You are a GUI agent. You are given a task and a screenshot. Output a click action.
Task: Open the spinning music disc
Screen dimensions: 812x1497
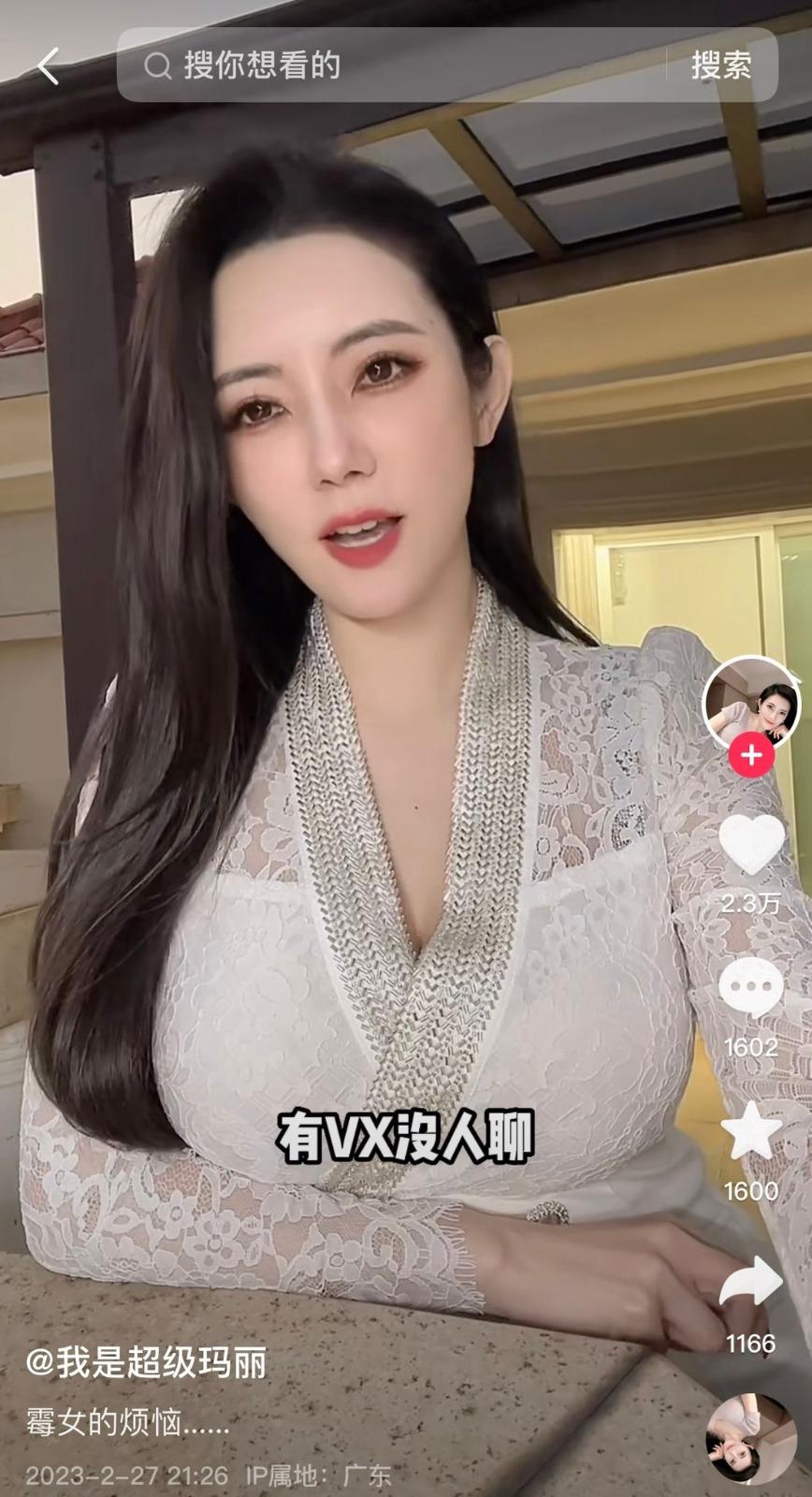(x=751, y=1439)
